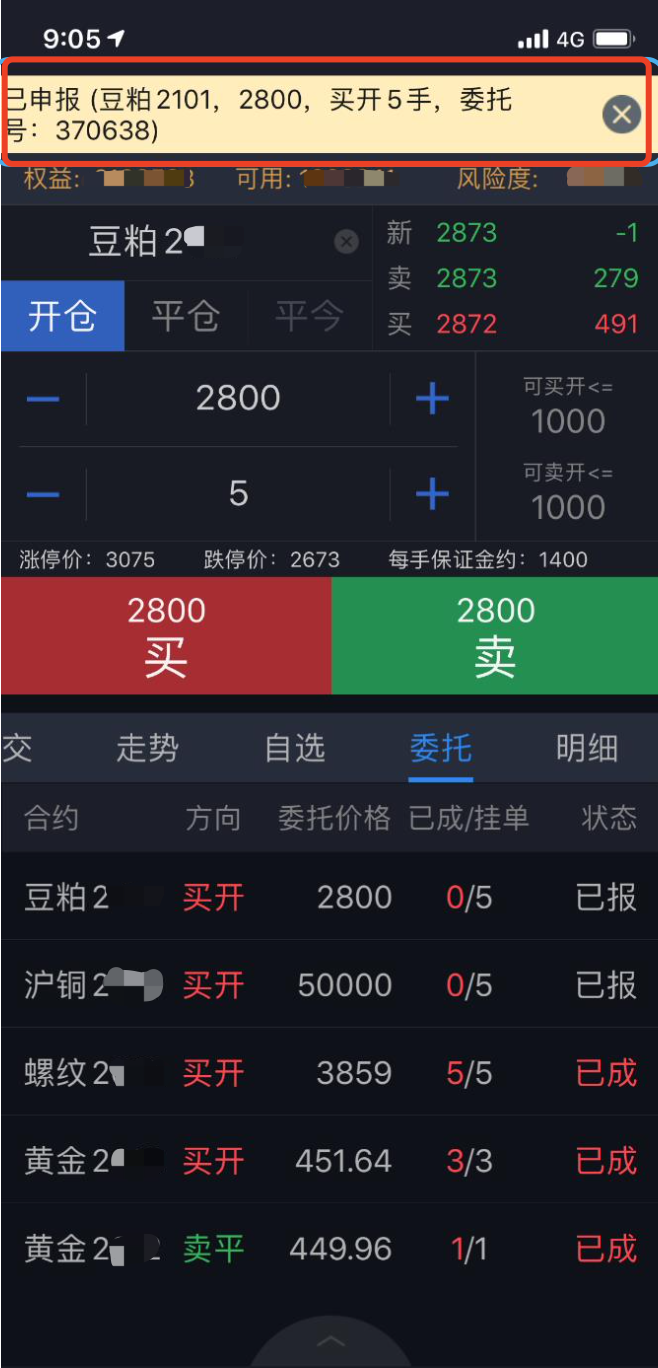Dismiss the order submitted notification banner

621,115
